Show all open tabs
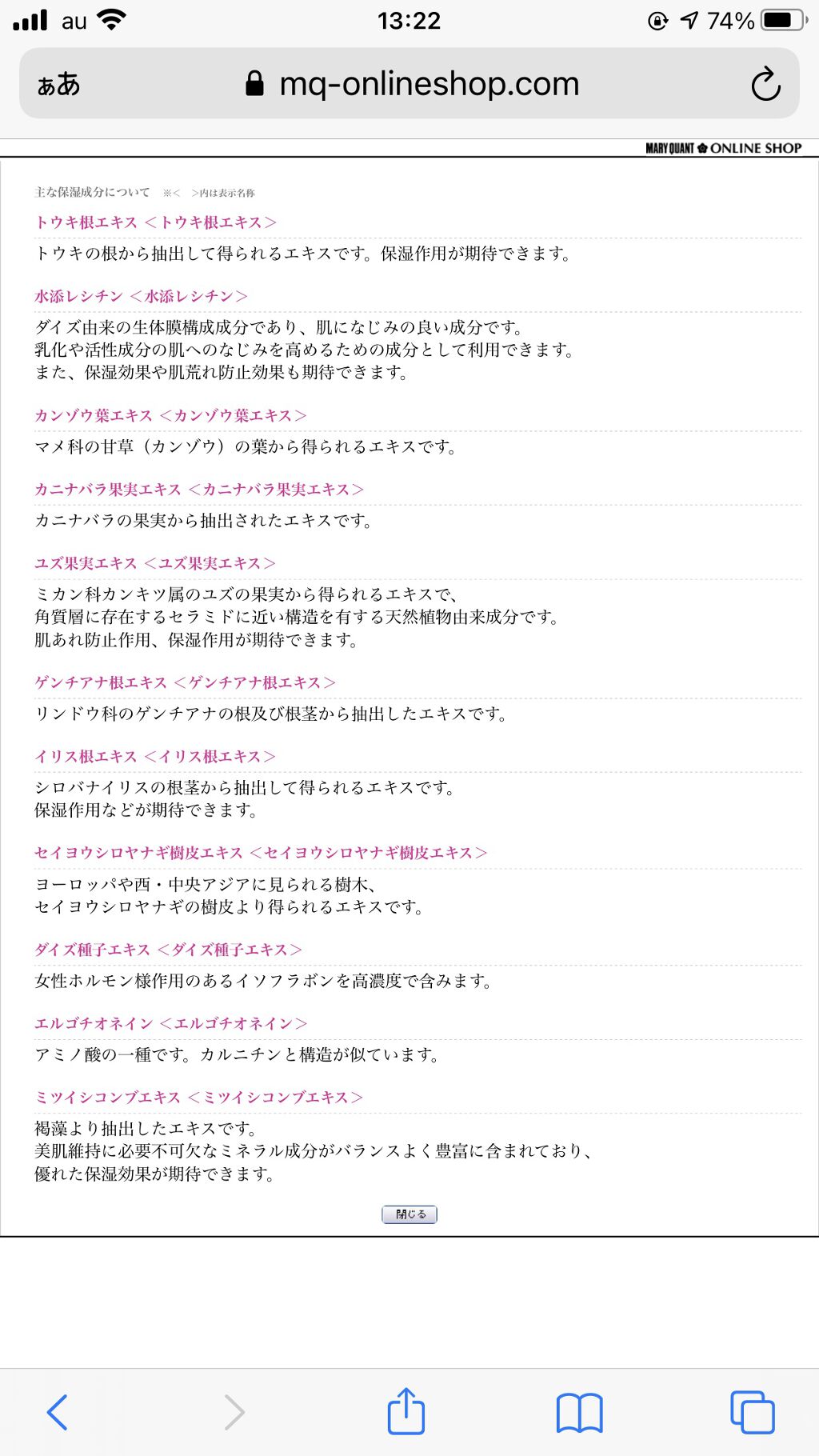This screenshot has width=819, height=1456. pyautogui.click(x=752, y=1412)
